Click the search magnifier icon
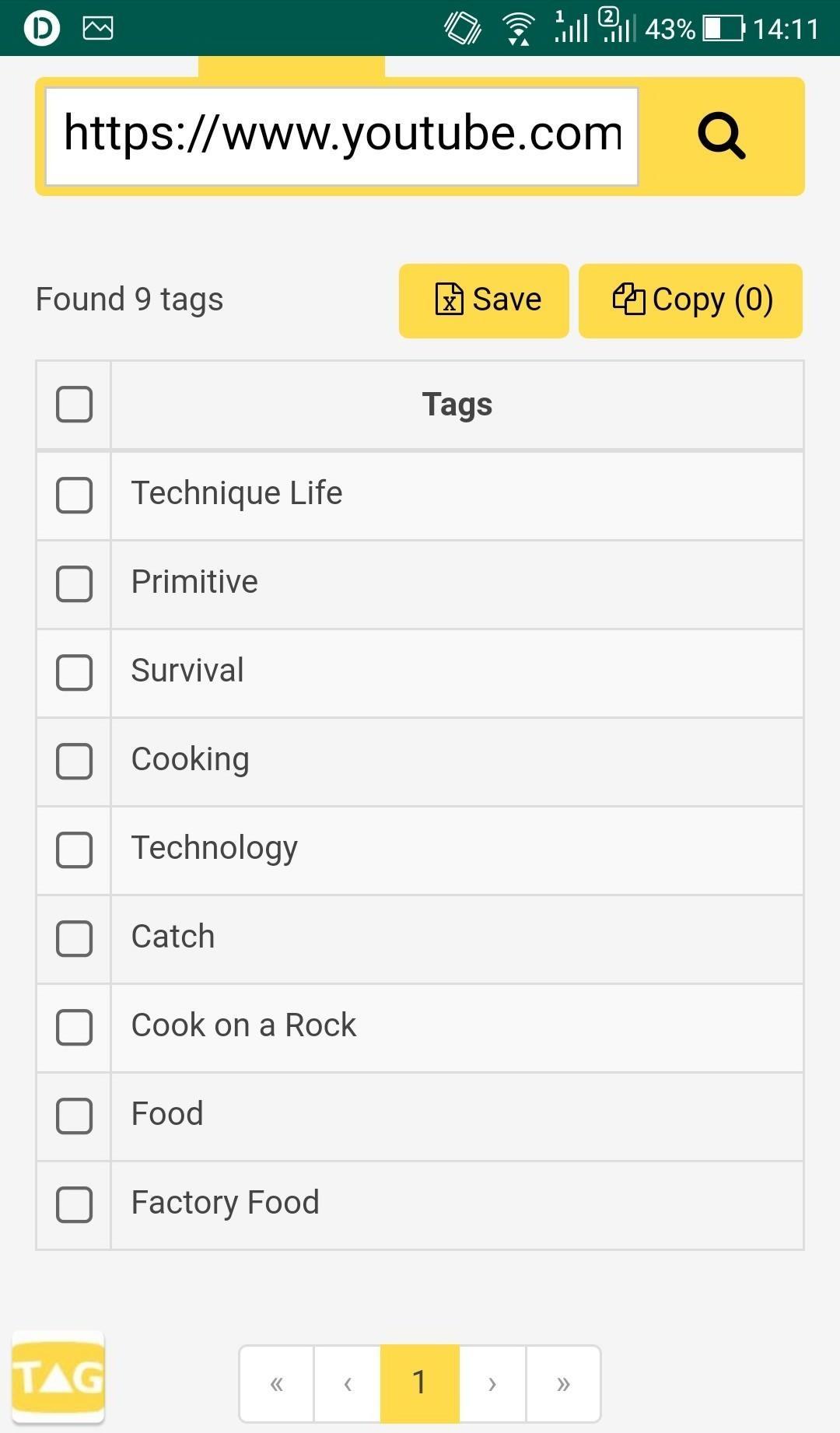 pos(720,135)
